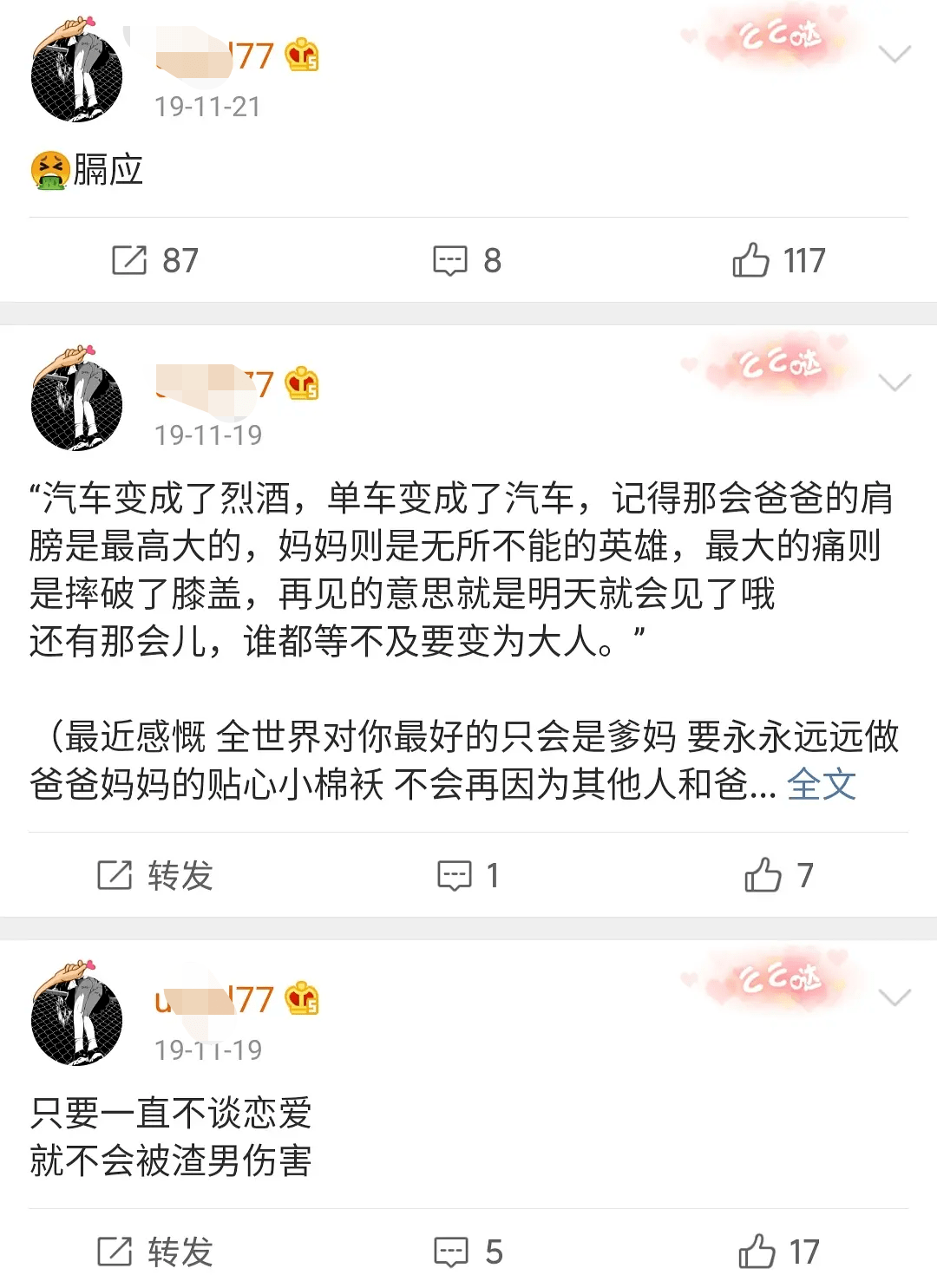Screen dimensions: 937x1288
Task: Open the author's avatar on the 19-11-21 post
Action: (76, 69)
